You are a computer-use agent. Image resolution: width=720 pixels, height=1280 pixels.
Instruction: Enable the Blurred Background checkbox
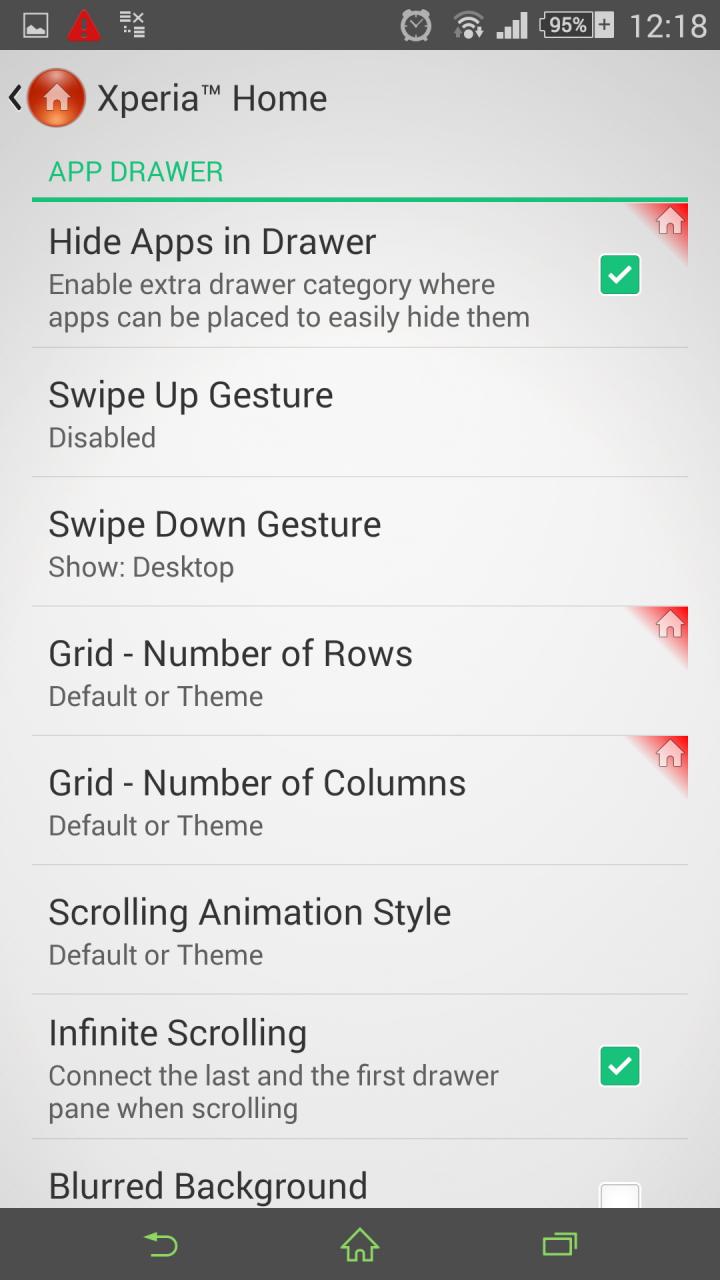click(620, 1195)
